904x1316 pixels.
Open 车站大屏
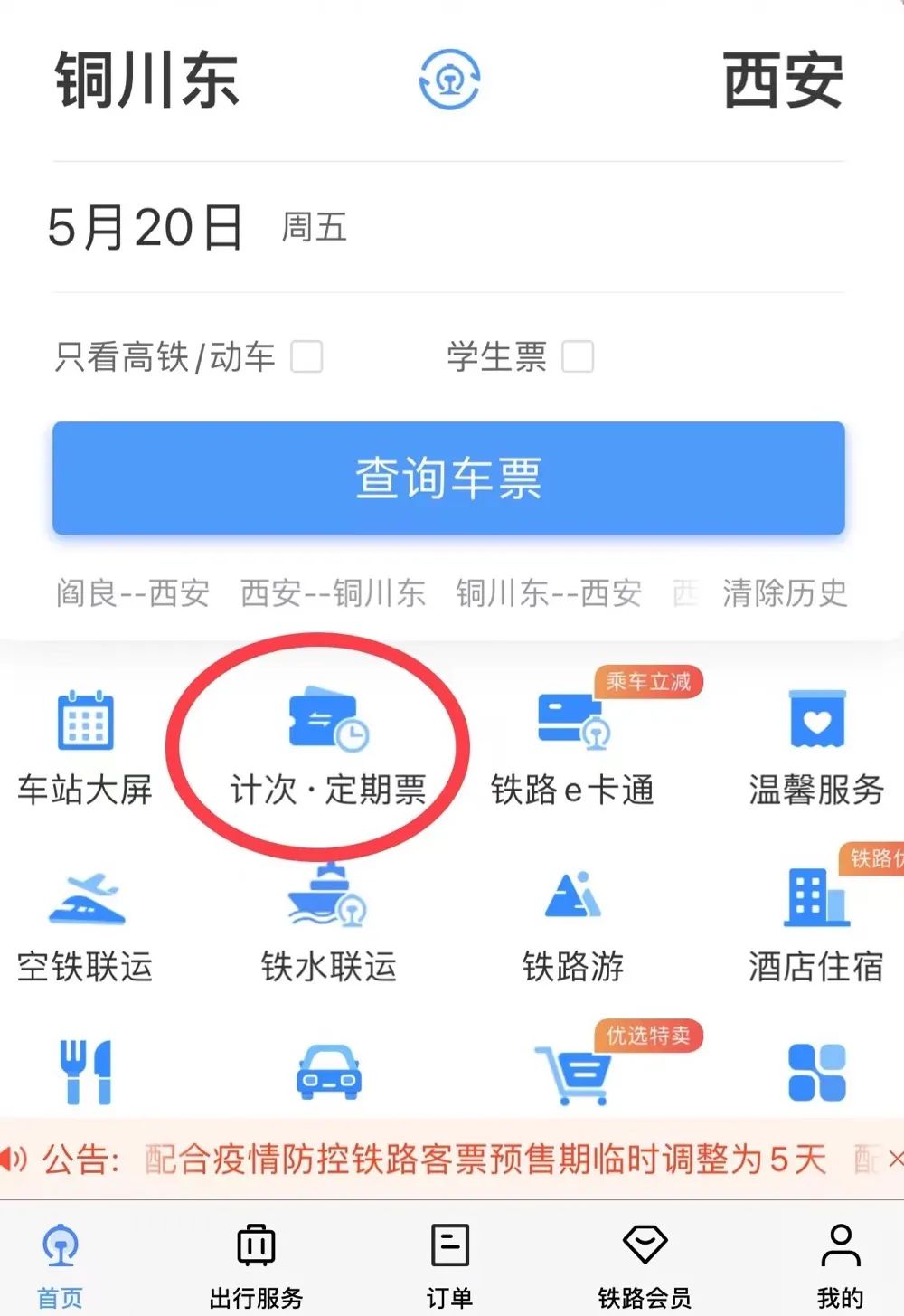pos(86,746)
